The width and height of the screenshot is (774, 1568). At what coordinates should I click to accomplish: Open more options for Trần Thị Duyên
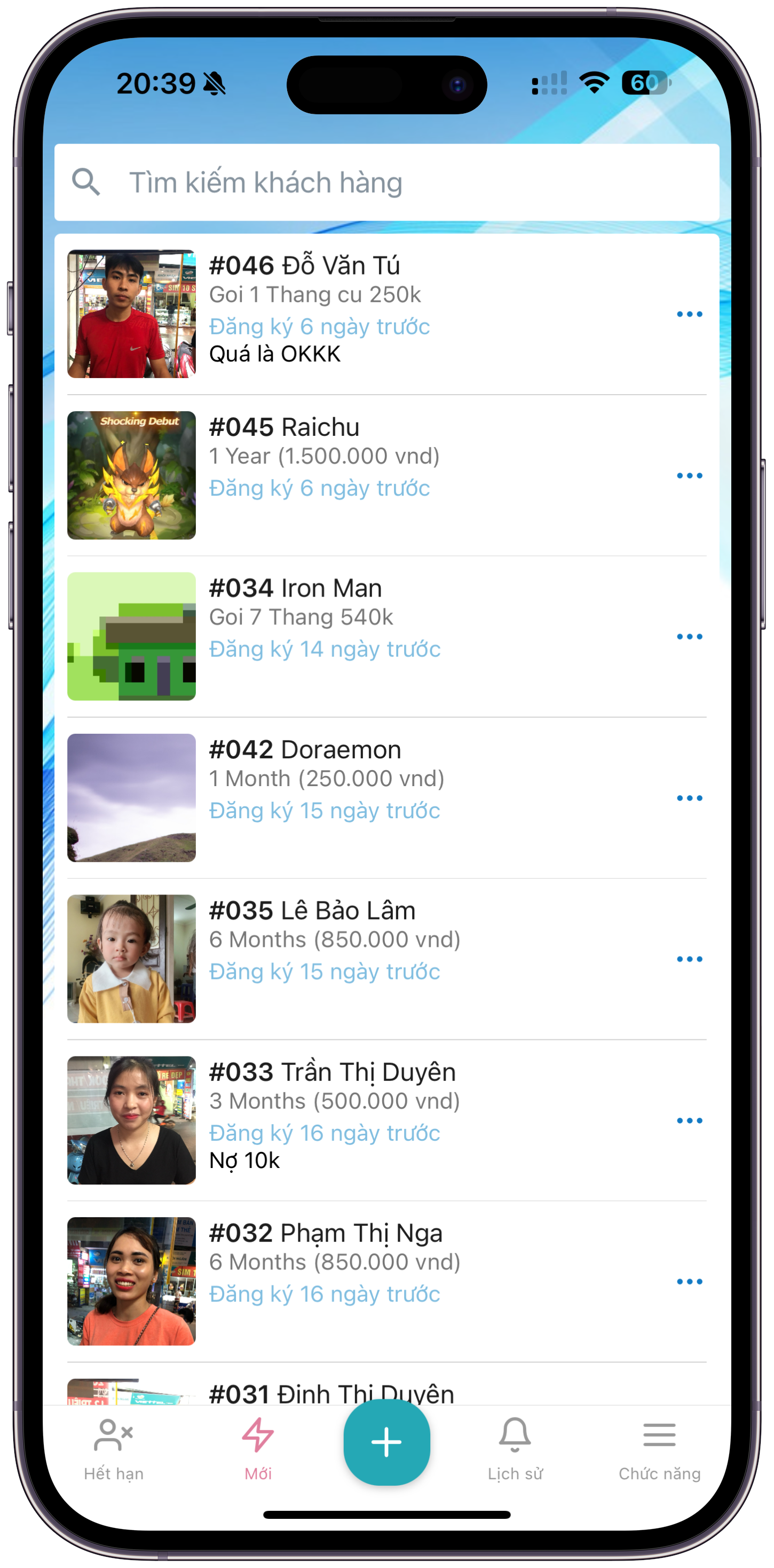tap(689, 1120)
